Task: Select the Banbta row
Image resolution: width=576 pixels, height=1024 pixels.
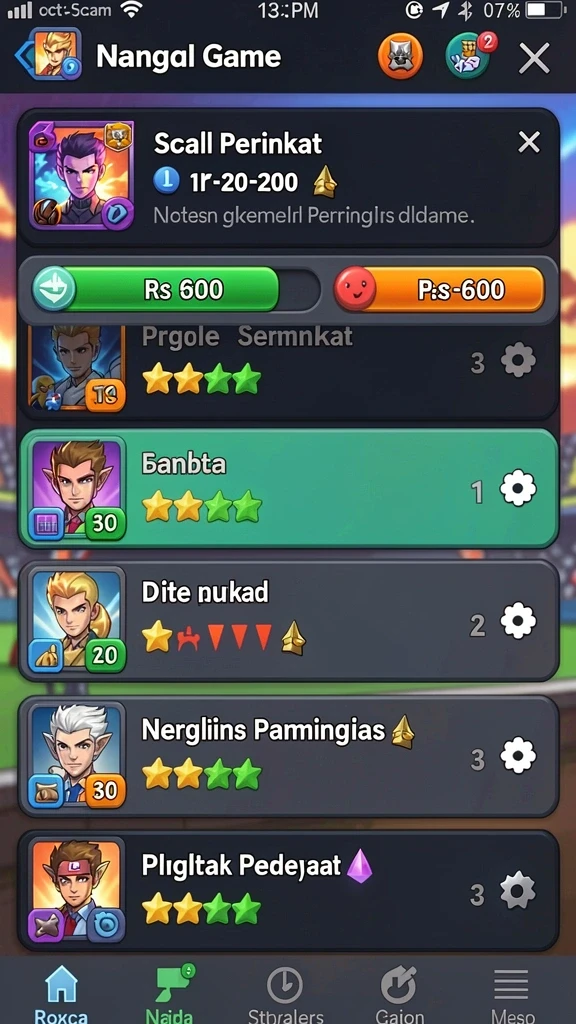Action: click(x=289, y=488)
